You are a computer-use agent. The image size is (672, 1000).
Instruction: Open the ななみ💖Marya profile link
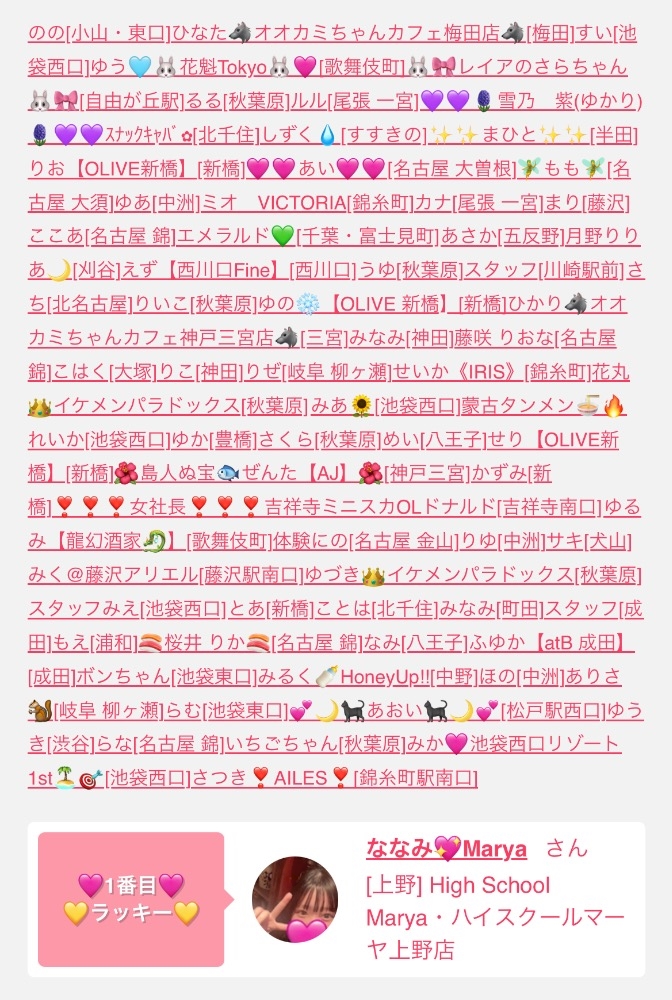pyautogui.click(x=446, y=848)
